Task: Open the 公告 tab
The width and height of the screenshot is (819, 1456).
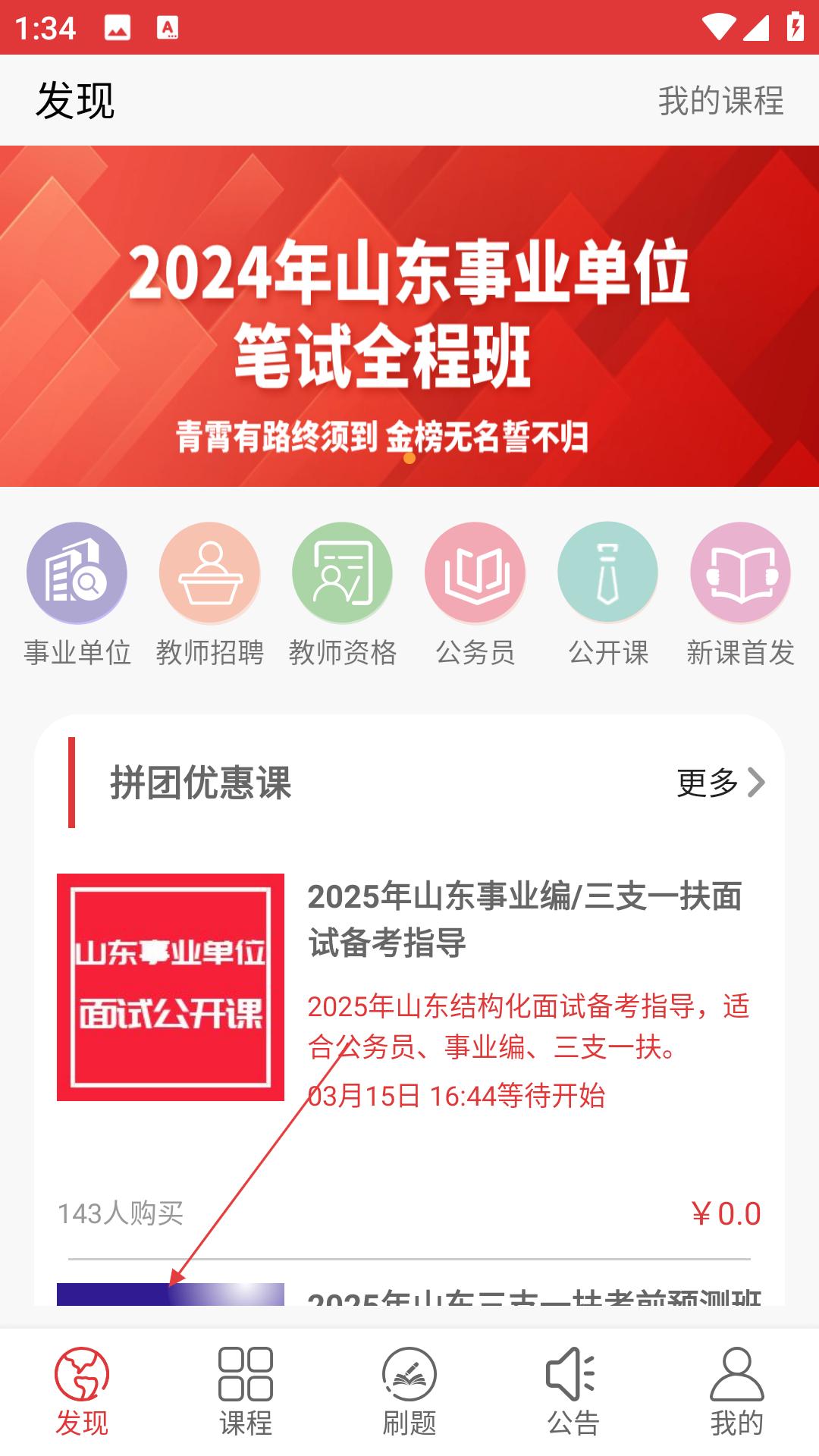Action: [573, 1392]
